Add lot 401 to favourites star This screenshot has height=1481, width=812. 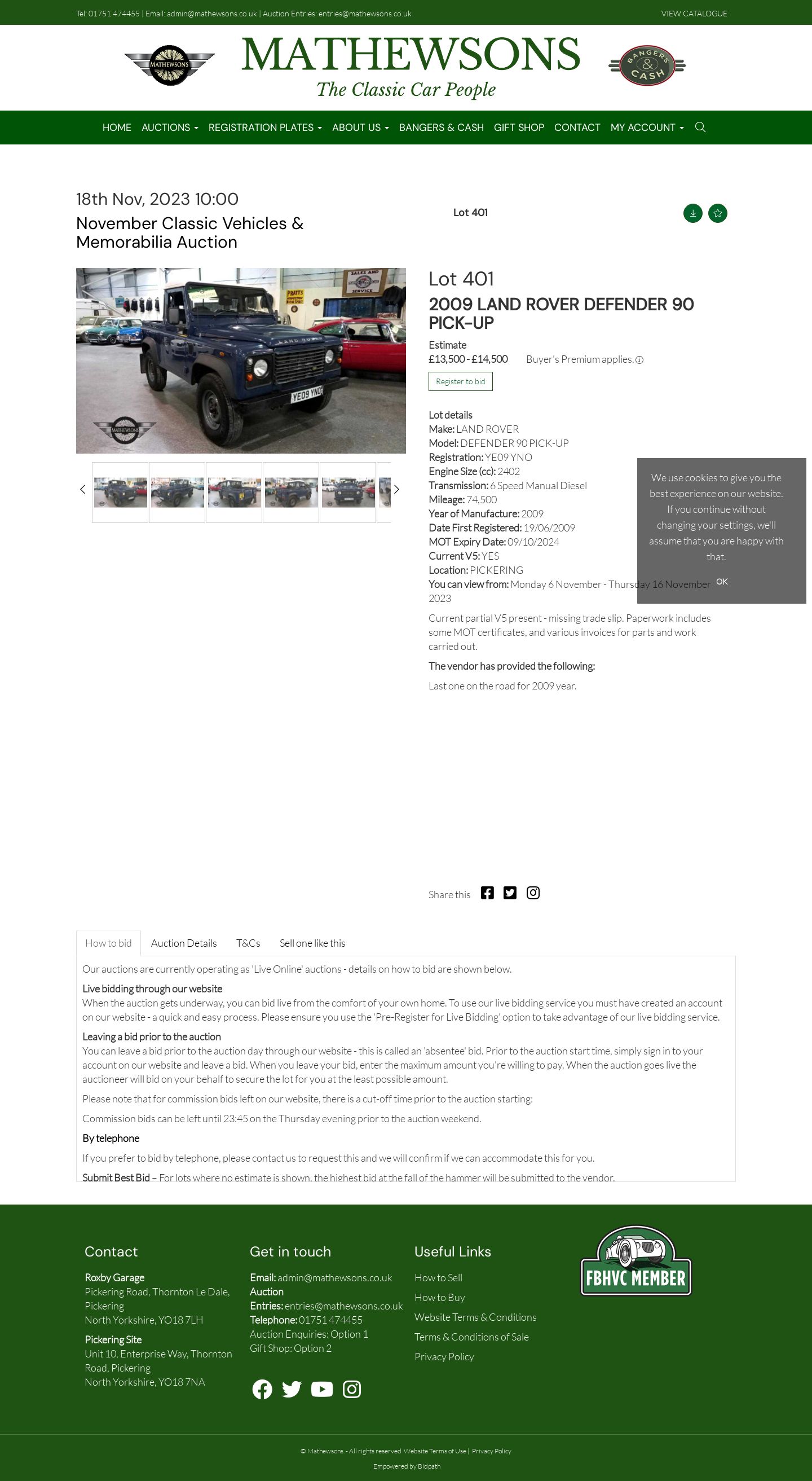[x=717, y=213]
